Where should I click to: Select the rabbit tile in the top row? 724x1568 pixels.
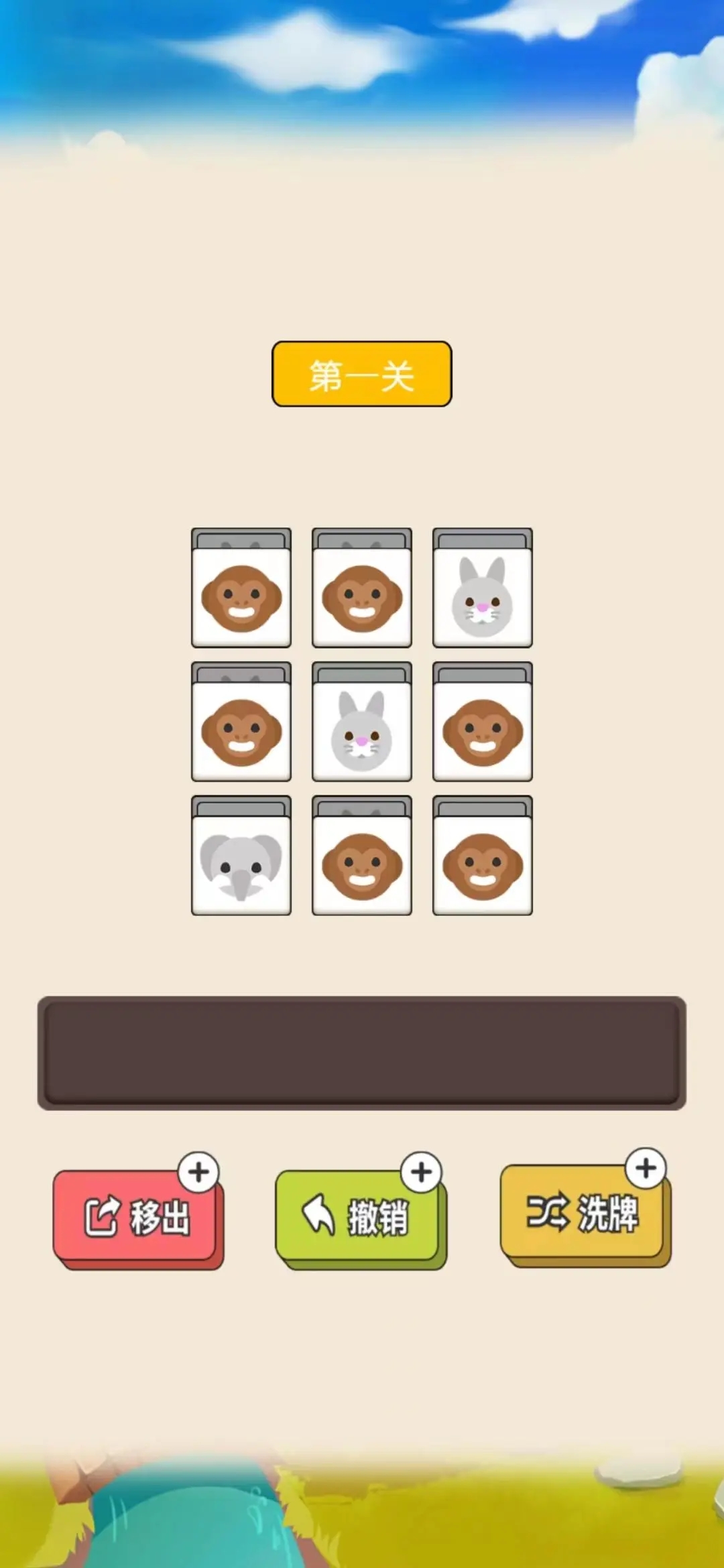click(x=483, y=596)
